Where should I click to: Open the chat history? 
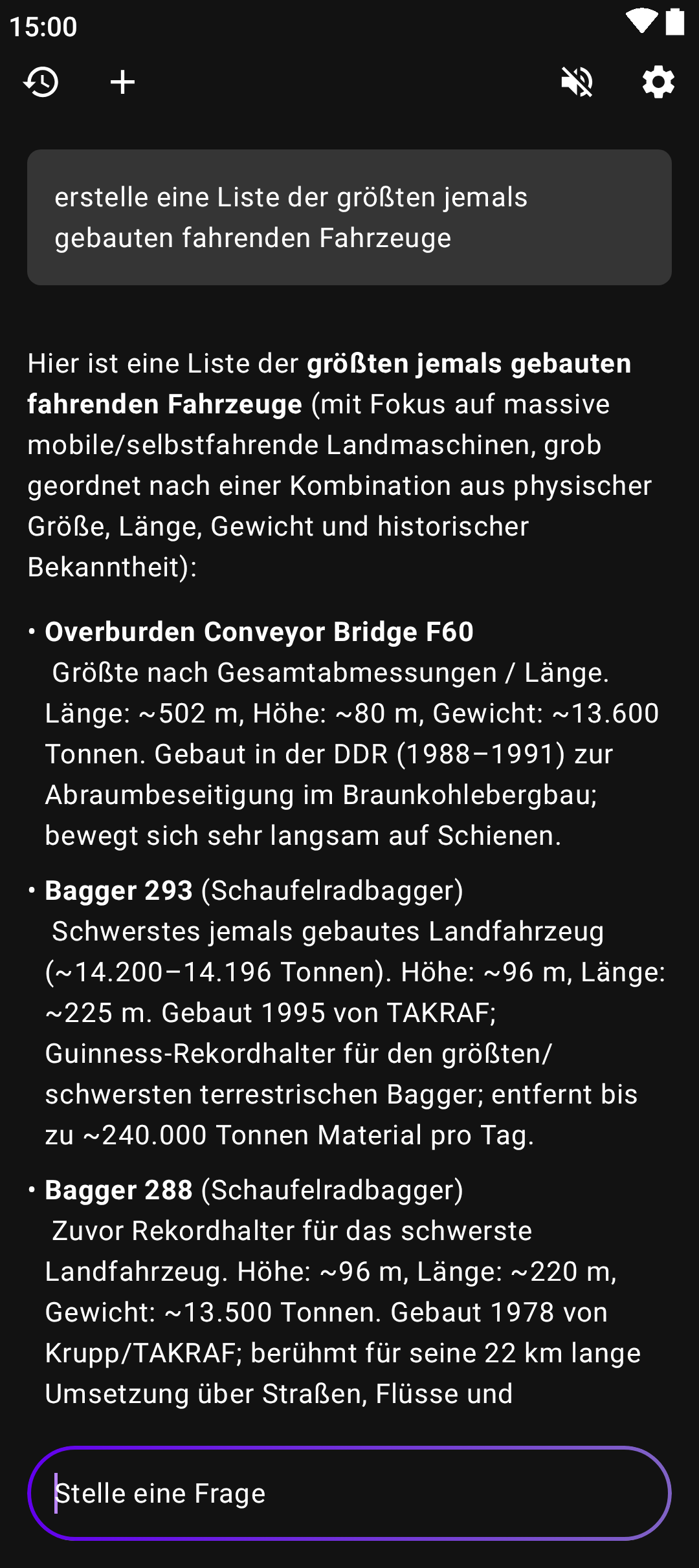pos(41,82)
